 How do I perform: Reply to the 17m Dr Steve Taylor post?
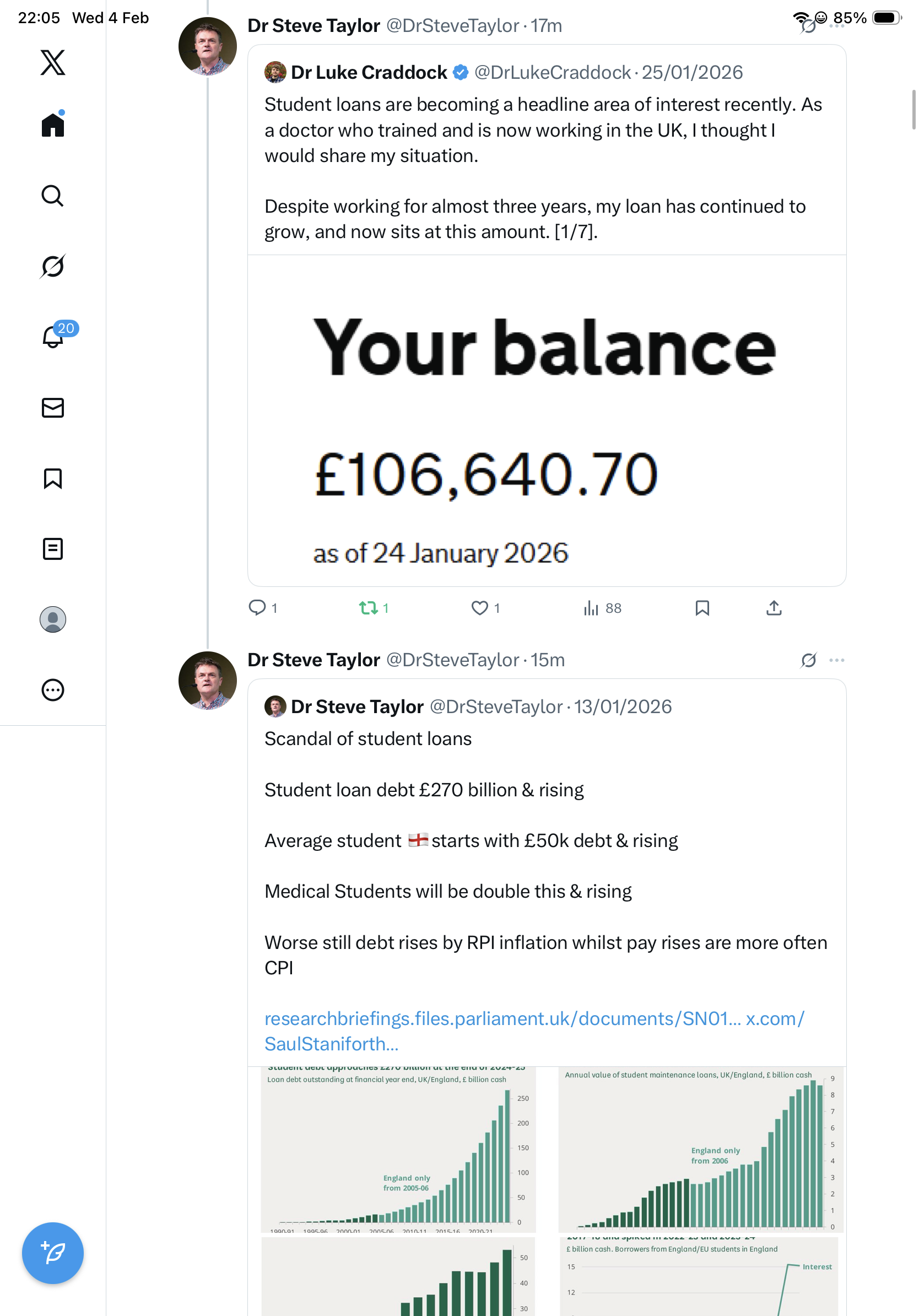click(257, 607)
